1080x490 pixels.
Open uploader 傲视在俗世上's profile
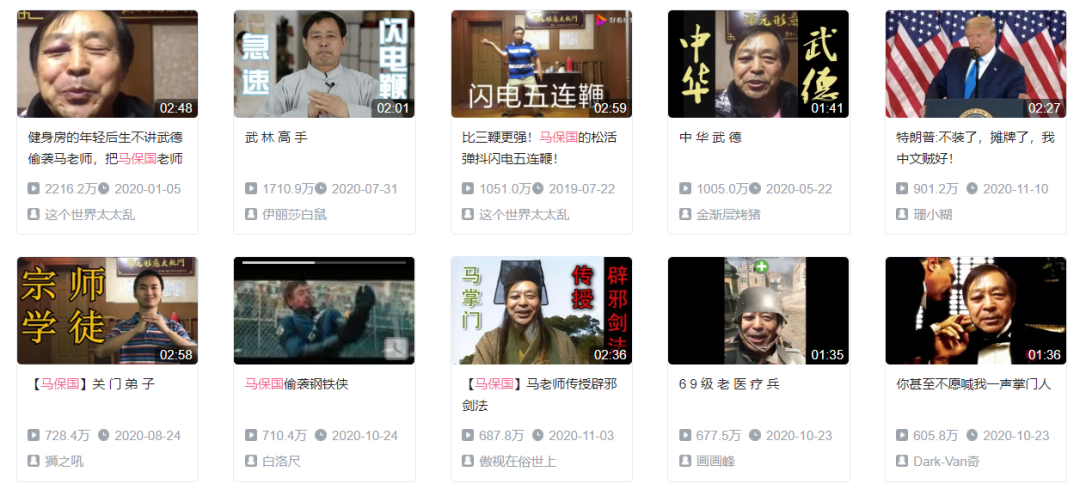(x=517, y=461)
